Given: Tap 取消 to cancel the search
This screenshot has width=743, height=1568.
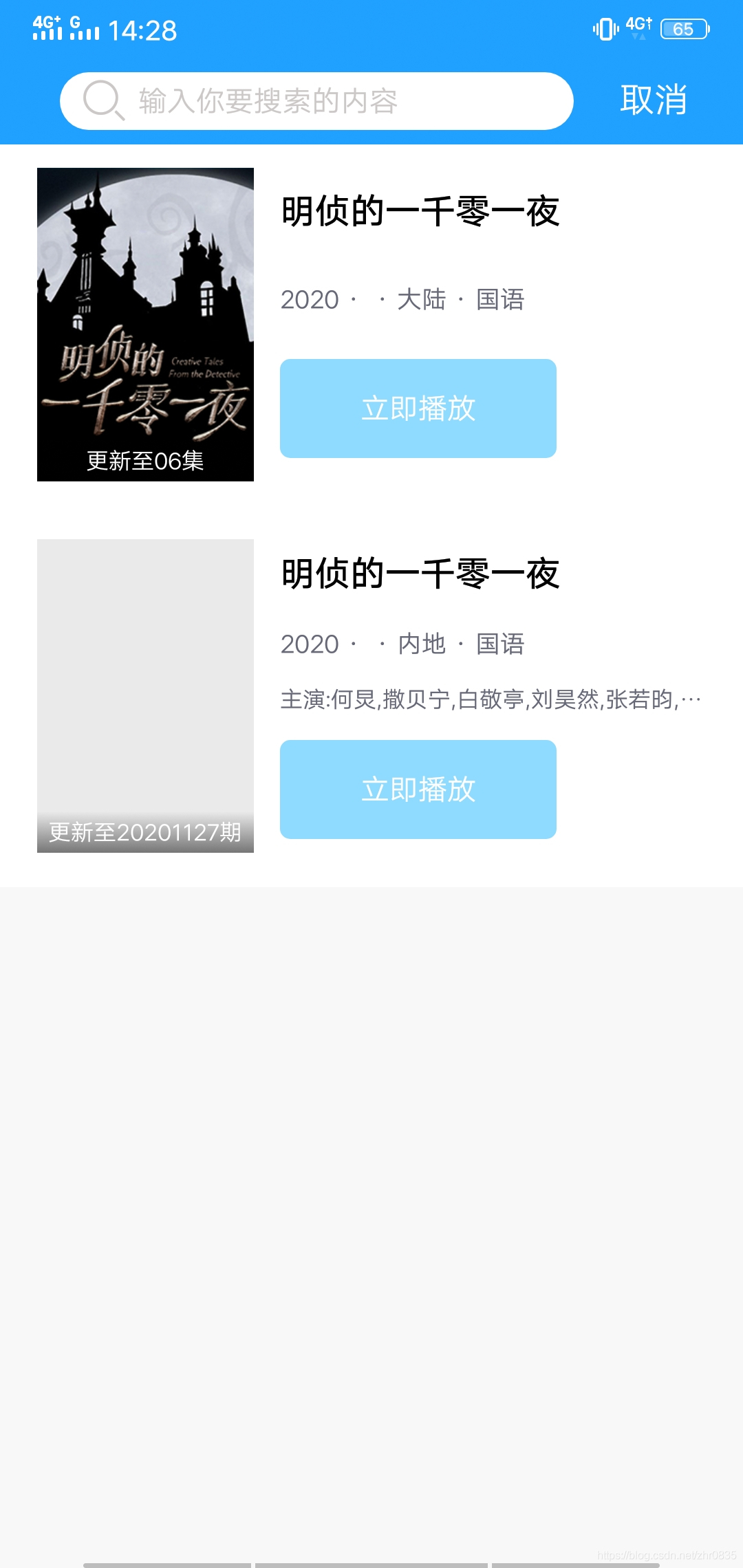Looking at the screenshot, I should coord(654,100).
